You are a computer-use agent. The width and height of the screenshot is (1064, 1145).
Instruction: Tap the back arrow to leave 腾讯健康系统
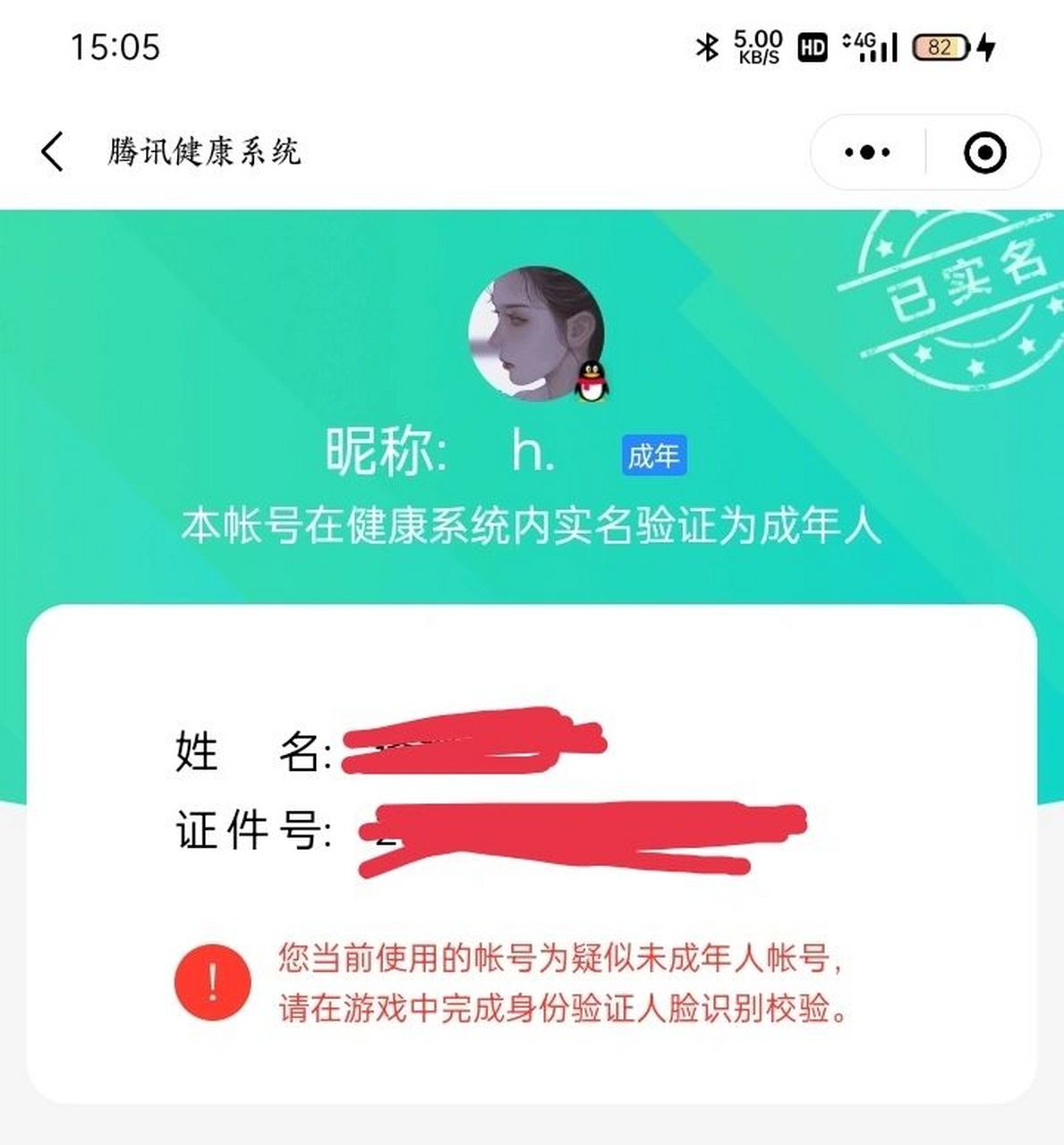(x=53, y=152)
